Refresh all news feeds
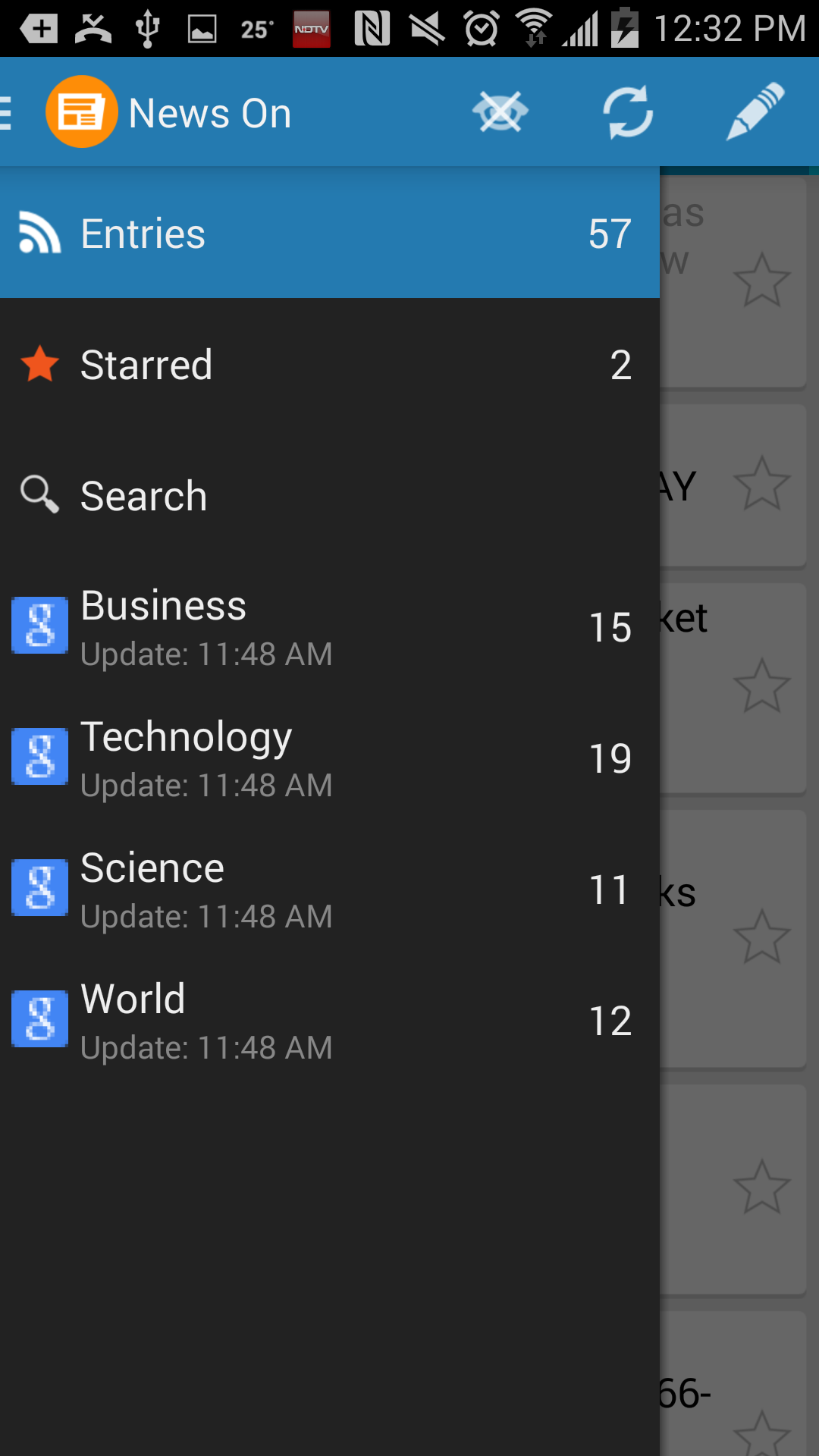This screenshot has width=819, height=1456. coord(628,113)
